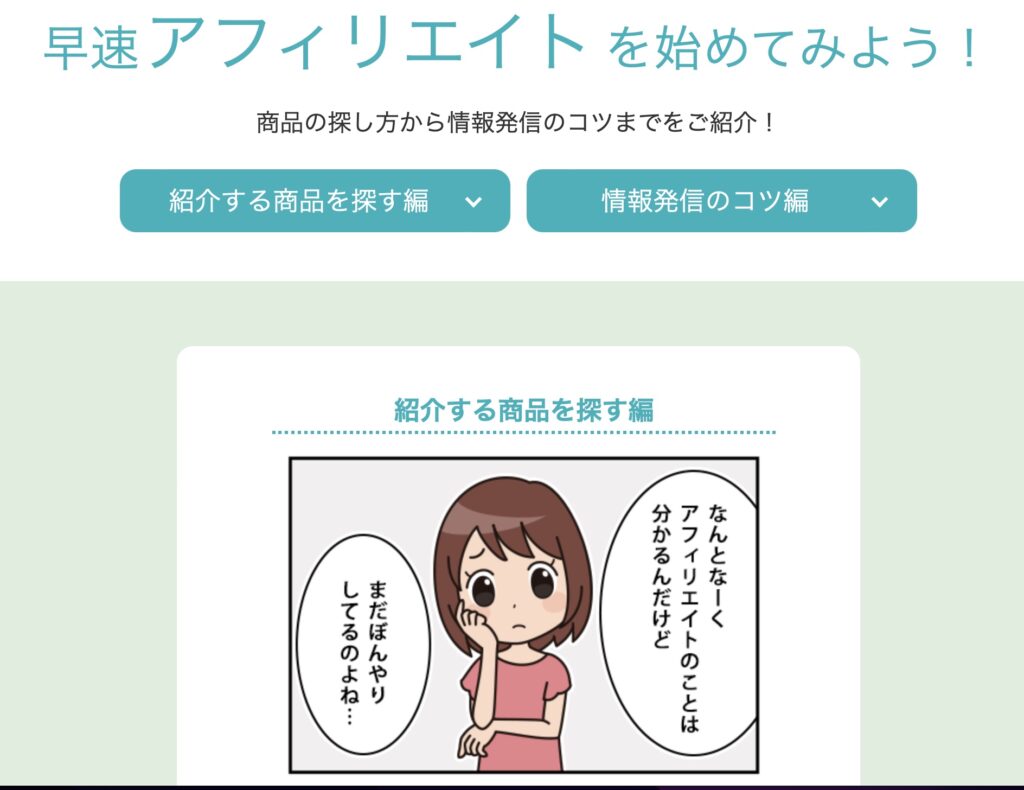Jump to 紹介する商品を探す編 section
The height and width of the screenshot is (790, 1024).
coord(314,201)
